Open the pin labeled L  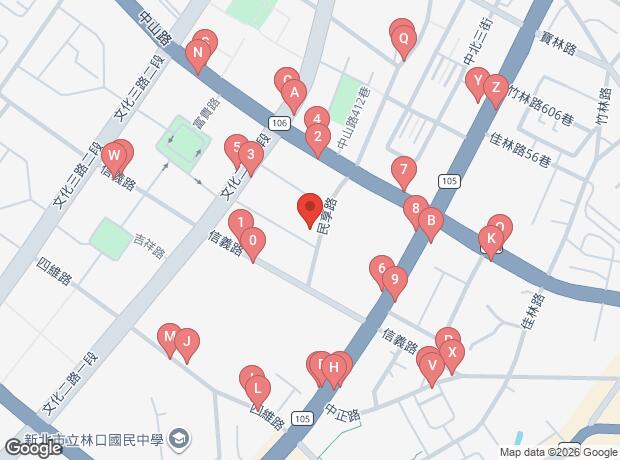coord(257,389)
